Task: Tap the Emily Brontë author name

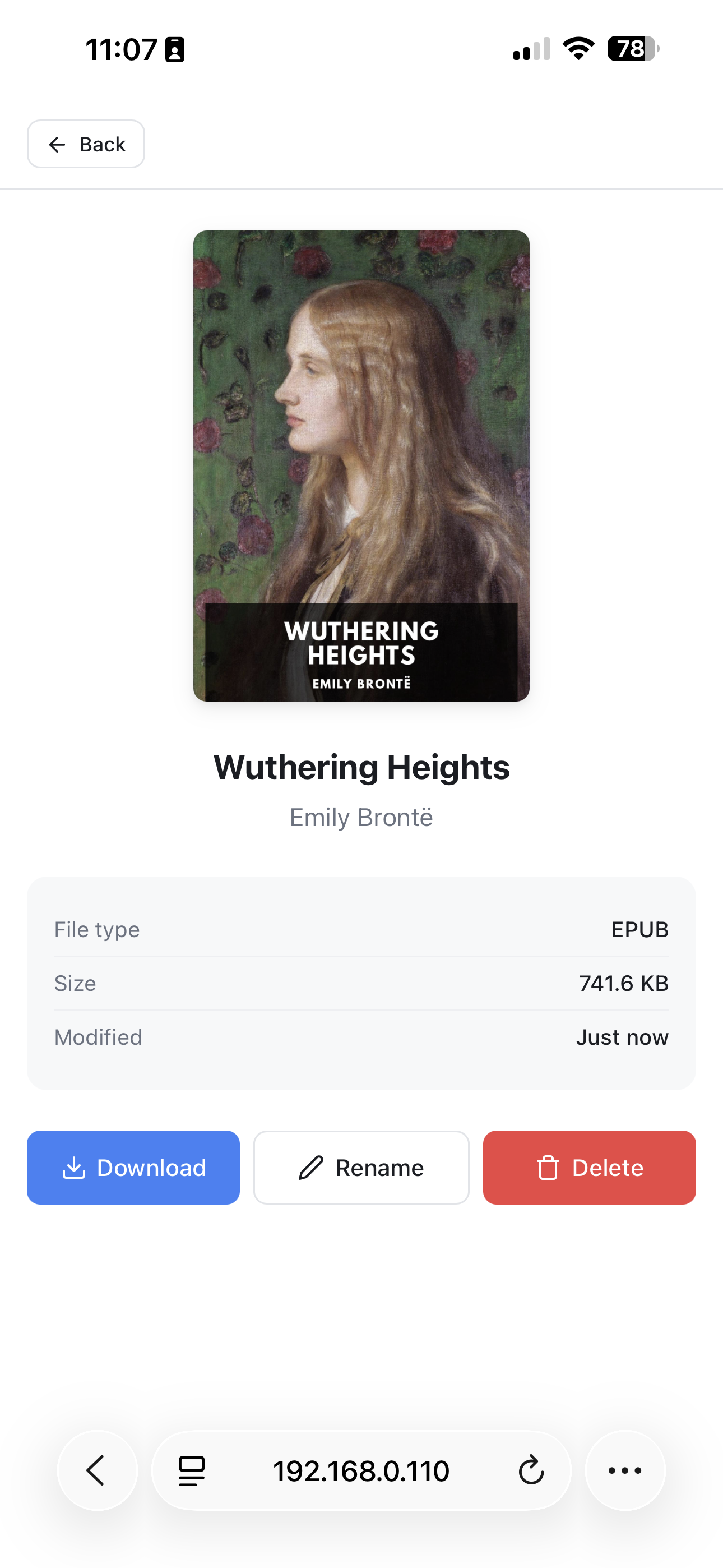Action: coord(361,817)
